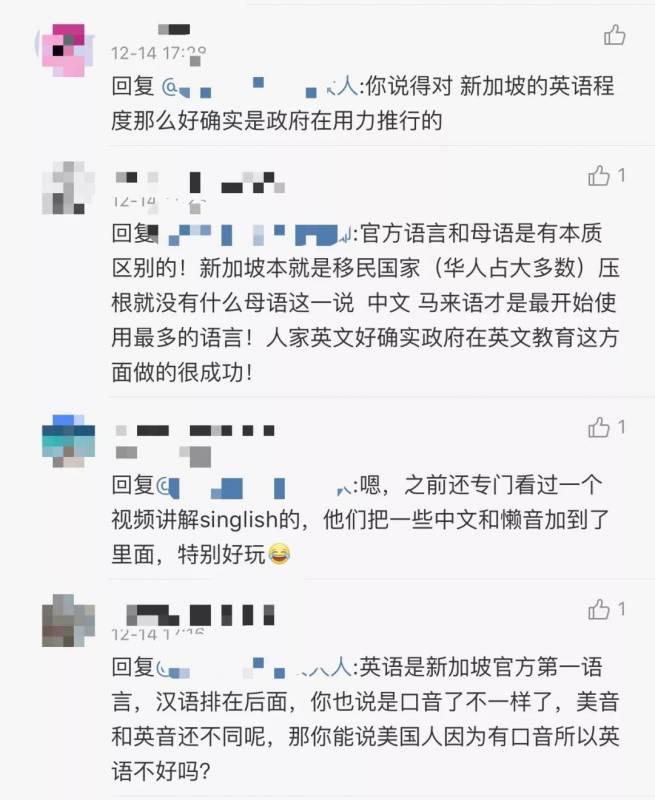Open avatar of the singlish video commenter

pos(69,441)
